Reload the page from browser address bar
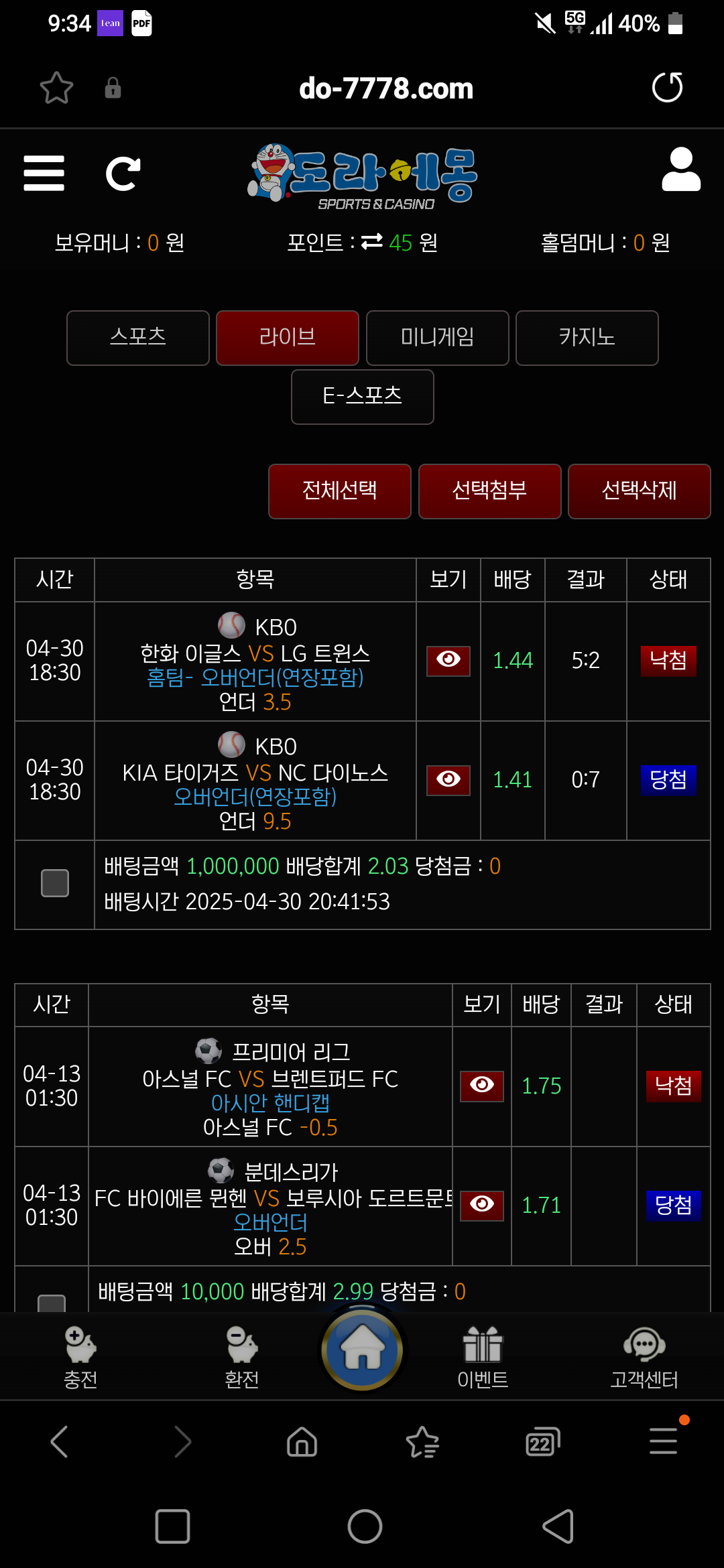Screen dimensions: 724x1568 pos(667,88)
